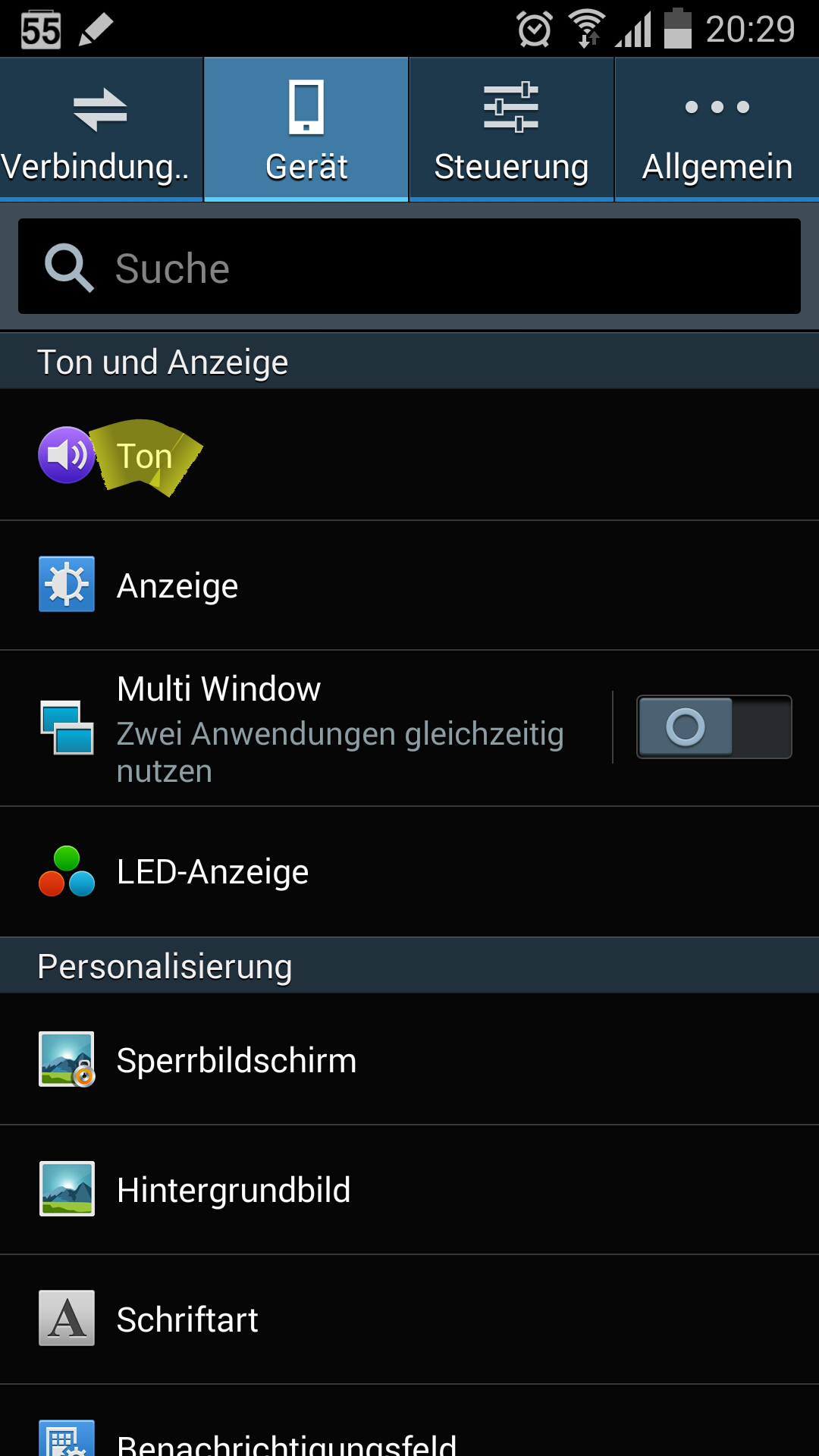This screenshot has height=1456, width=819.
Task: Open LED-Anzeige settings
Action: pos(409,871)
